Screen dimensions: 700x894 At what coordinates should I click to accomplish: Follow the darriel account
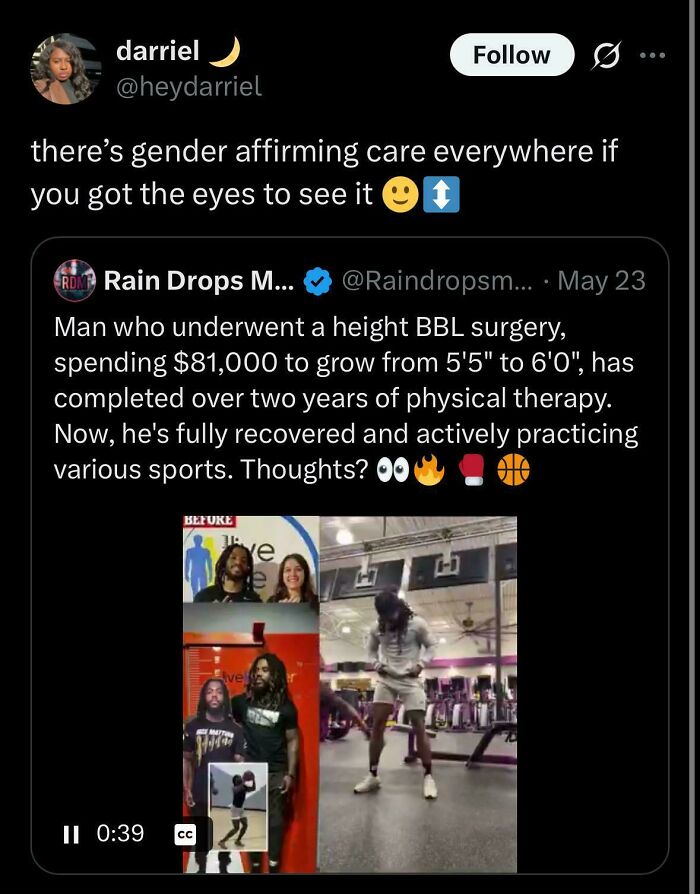click(511, 55)
